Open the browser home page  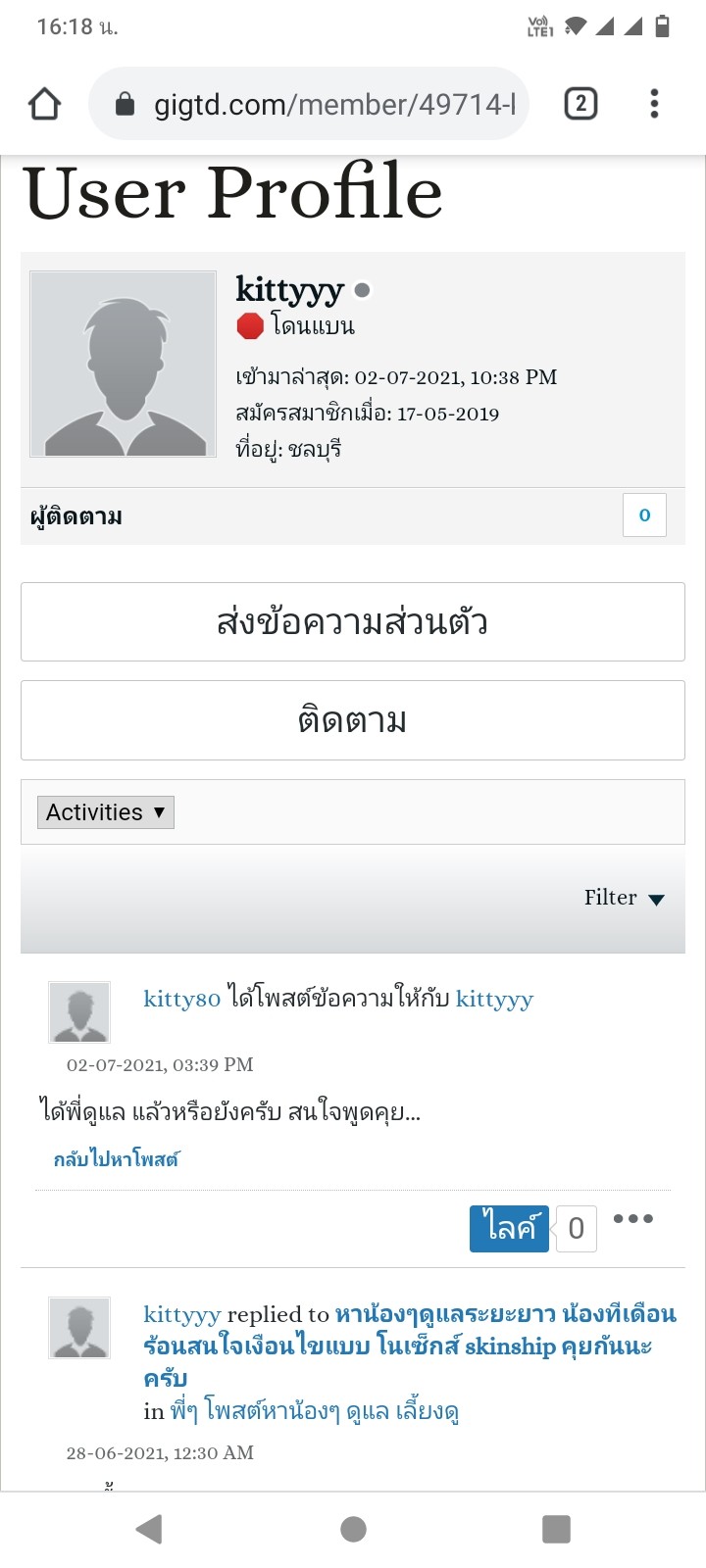coord(45,104)
